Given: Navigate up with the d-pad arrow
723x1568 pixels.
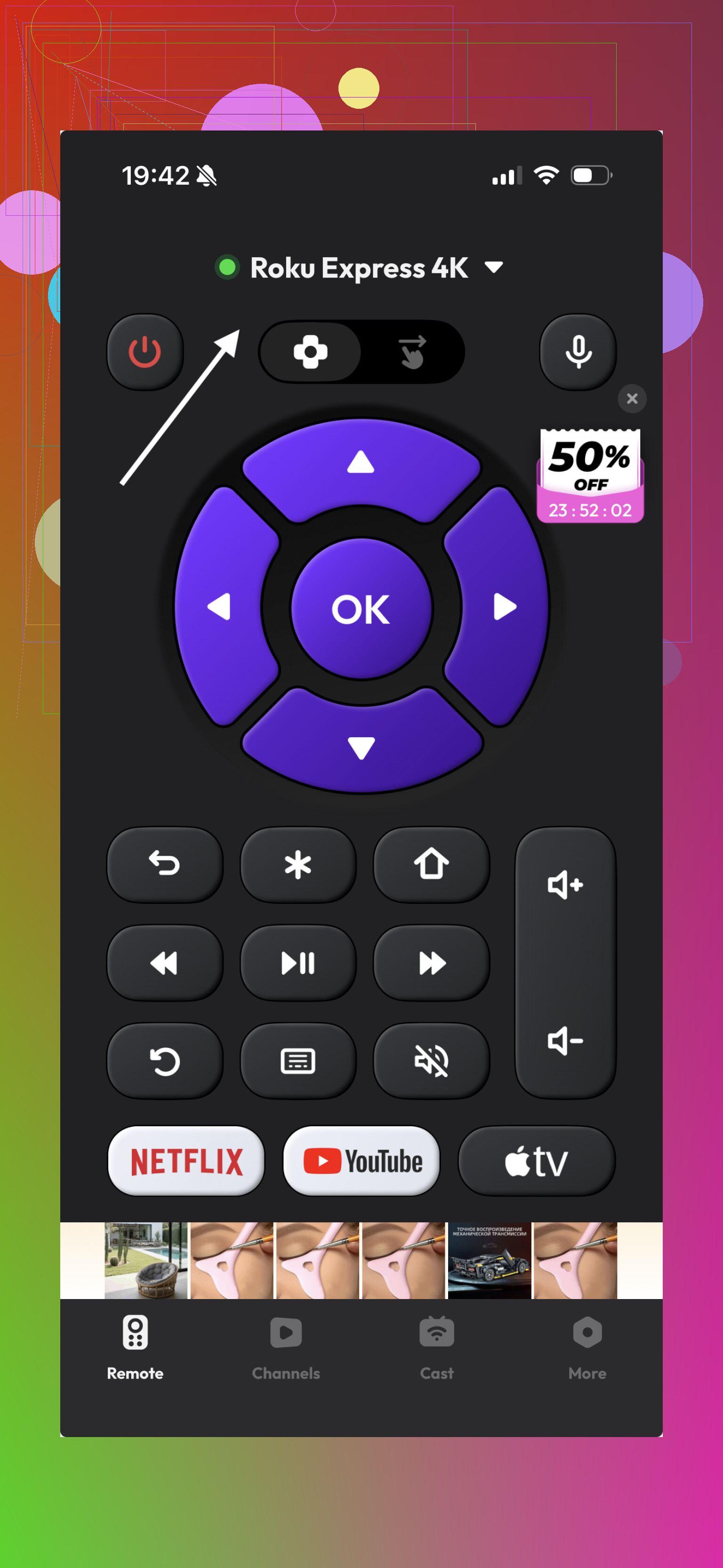Looking at the screenshot, I should click(361, 464).
